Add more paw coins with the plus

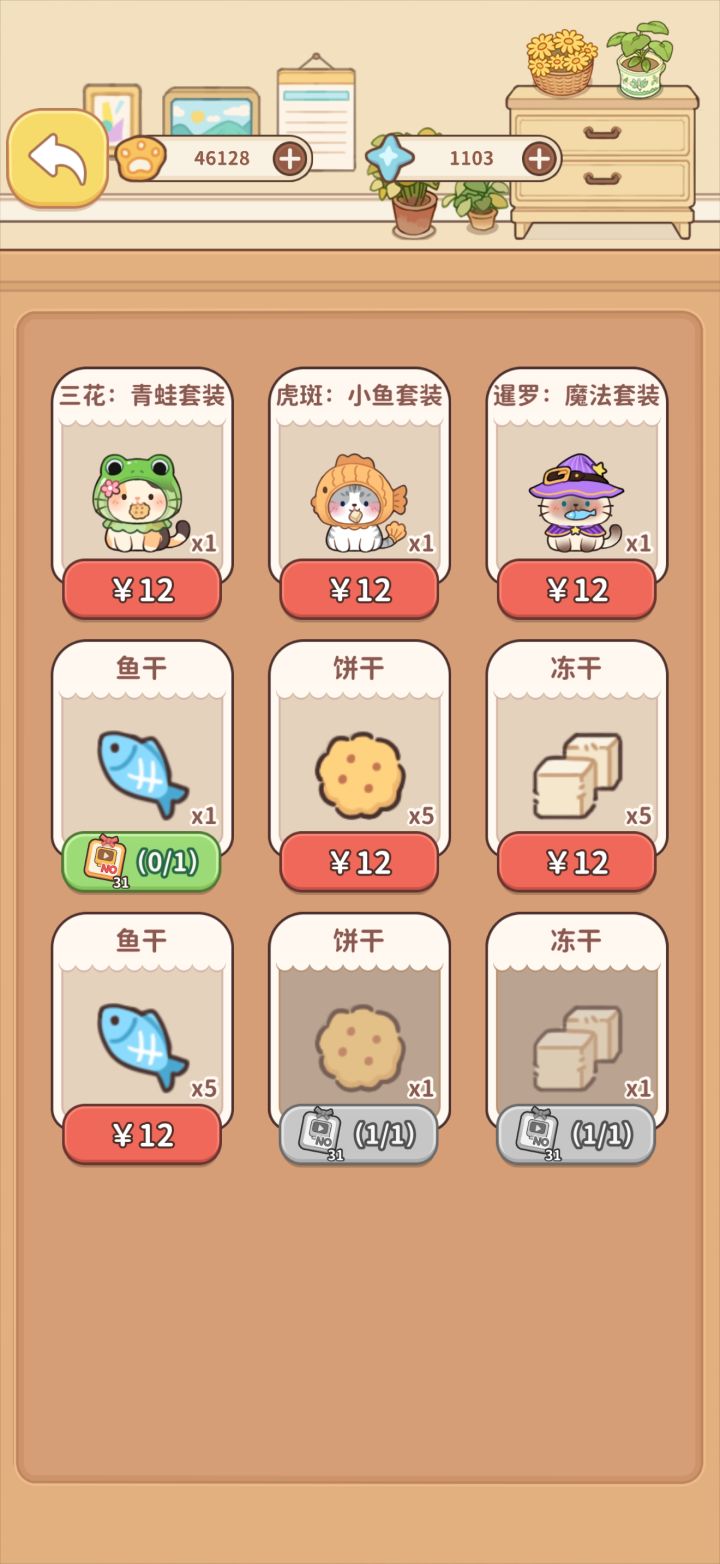click(289, 158)
